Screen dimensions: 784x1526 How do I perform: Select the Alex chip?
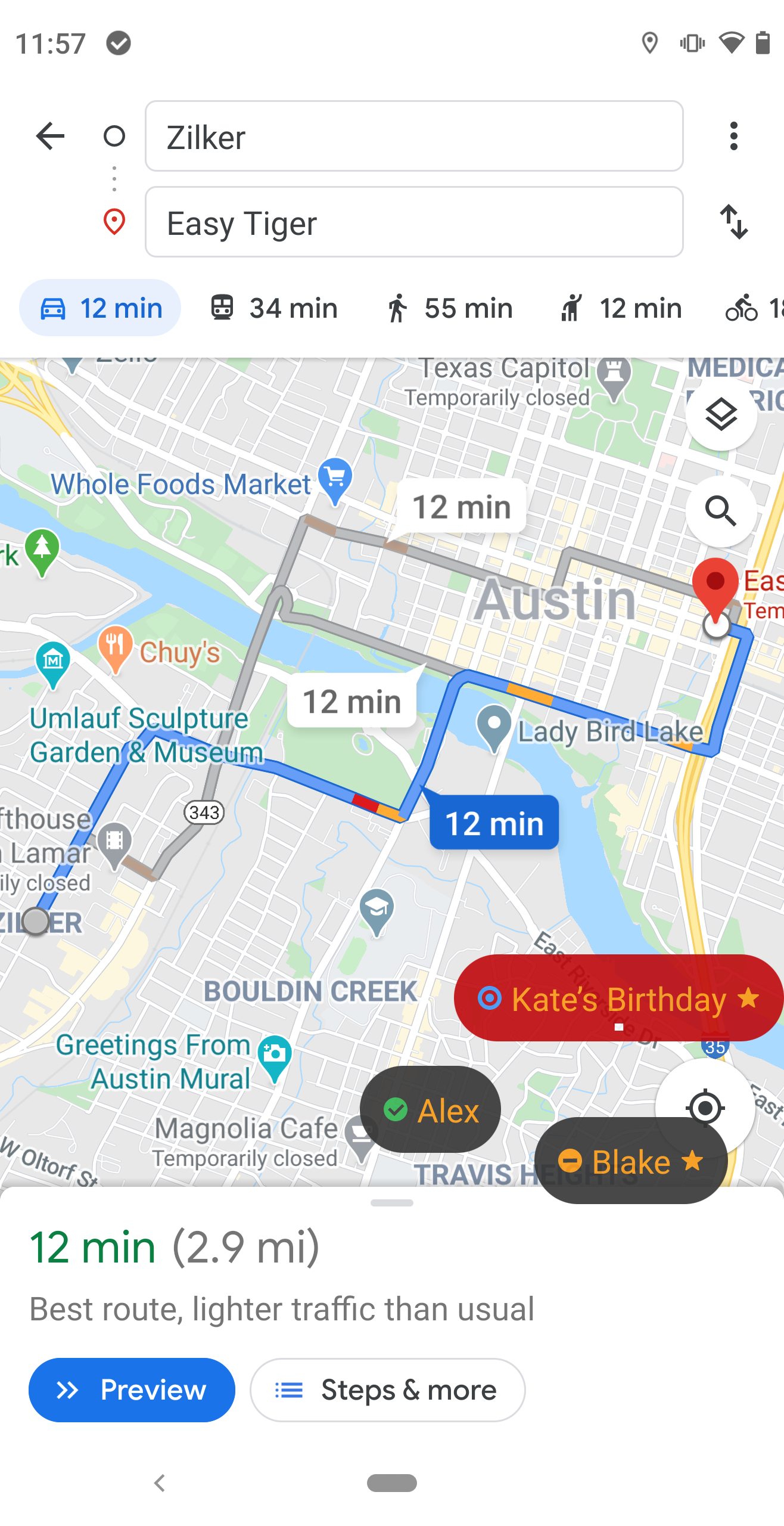(x=430, y=1110)
